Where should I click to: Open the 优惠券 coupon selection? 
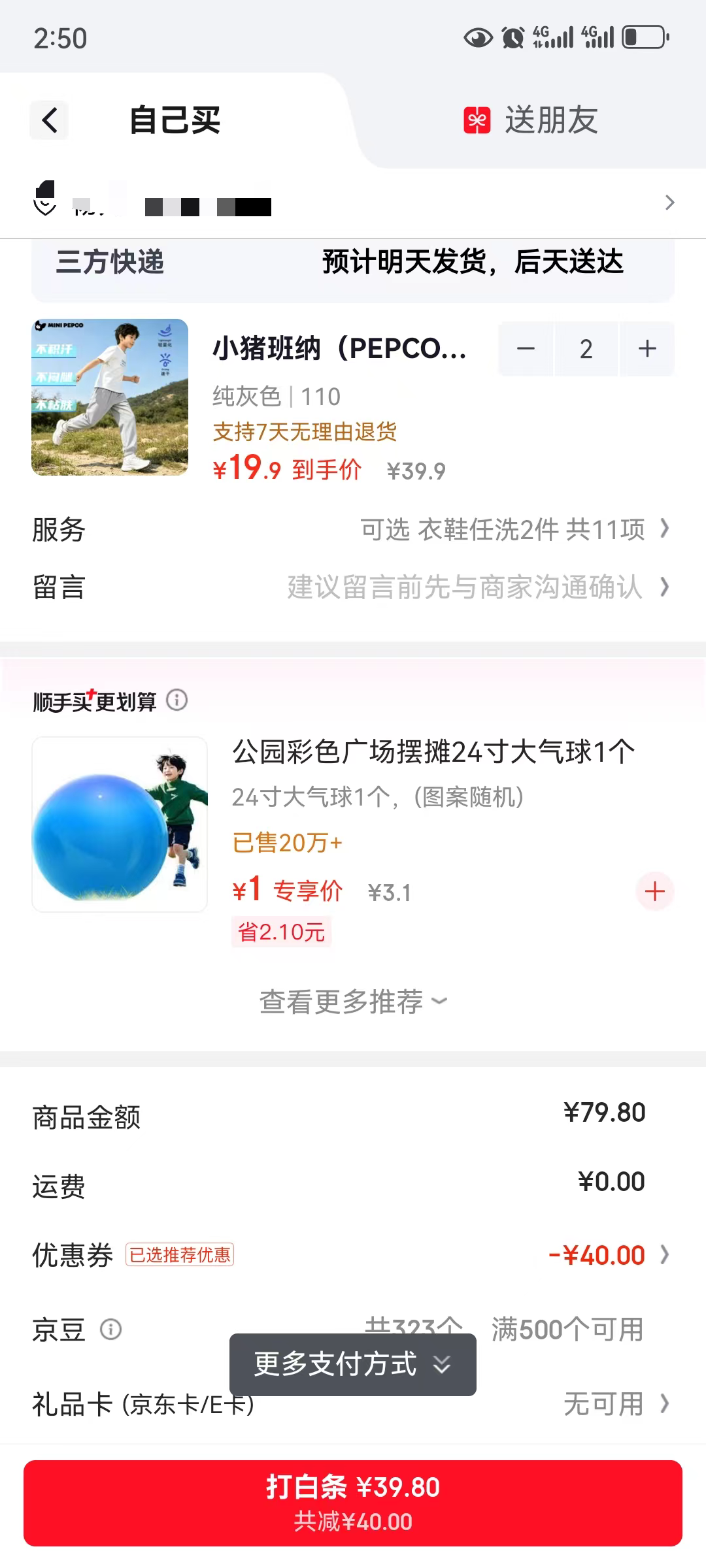coord(353,1255)
